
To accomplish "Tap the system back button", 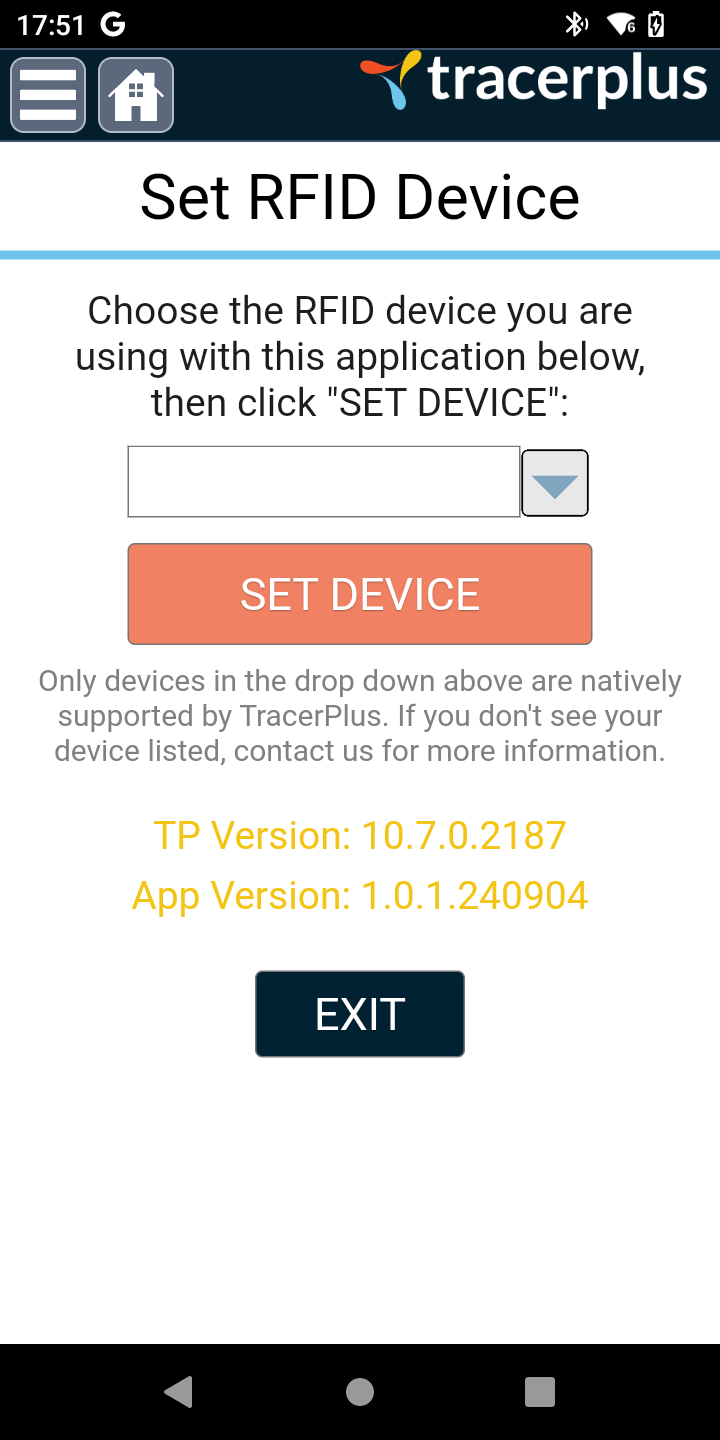I will point(179,1391).
